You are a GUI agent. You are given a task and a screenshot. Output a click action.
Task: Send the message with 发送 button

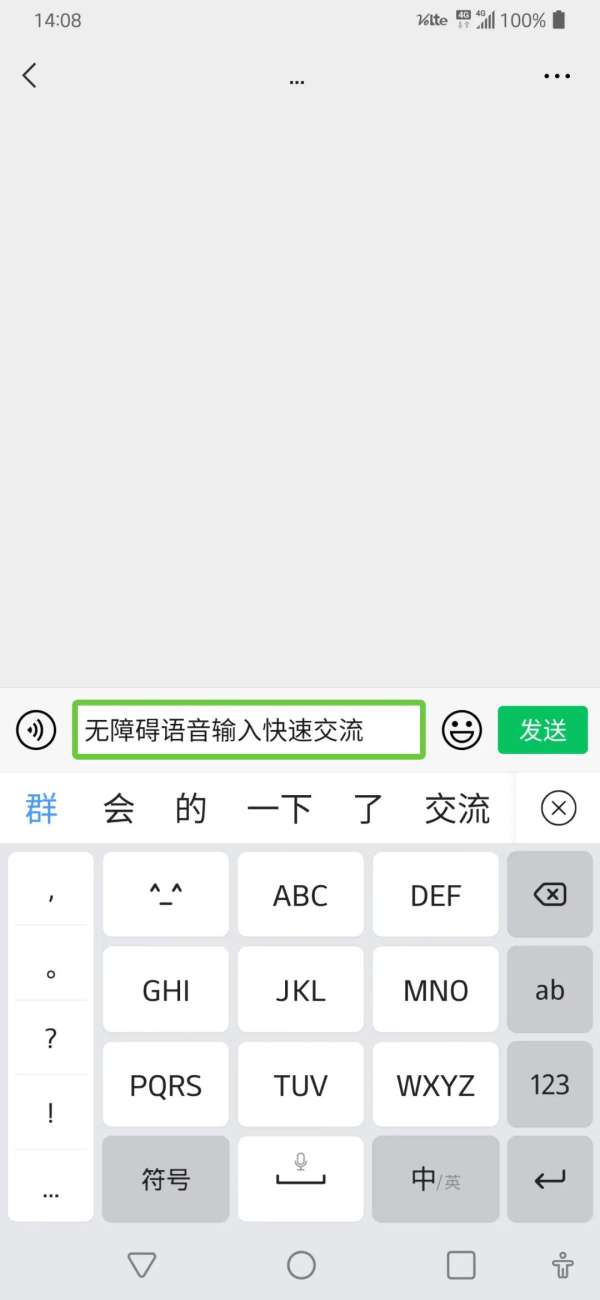[x=542, y=730]
